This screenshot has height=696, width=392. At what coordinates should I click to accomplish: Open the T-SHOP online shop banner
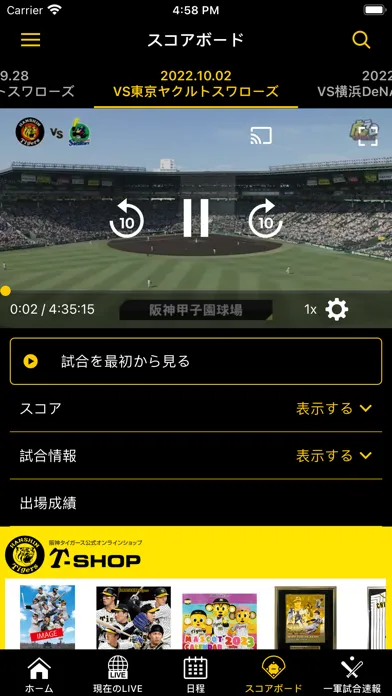click(196, 588)
